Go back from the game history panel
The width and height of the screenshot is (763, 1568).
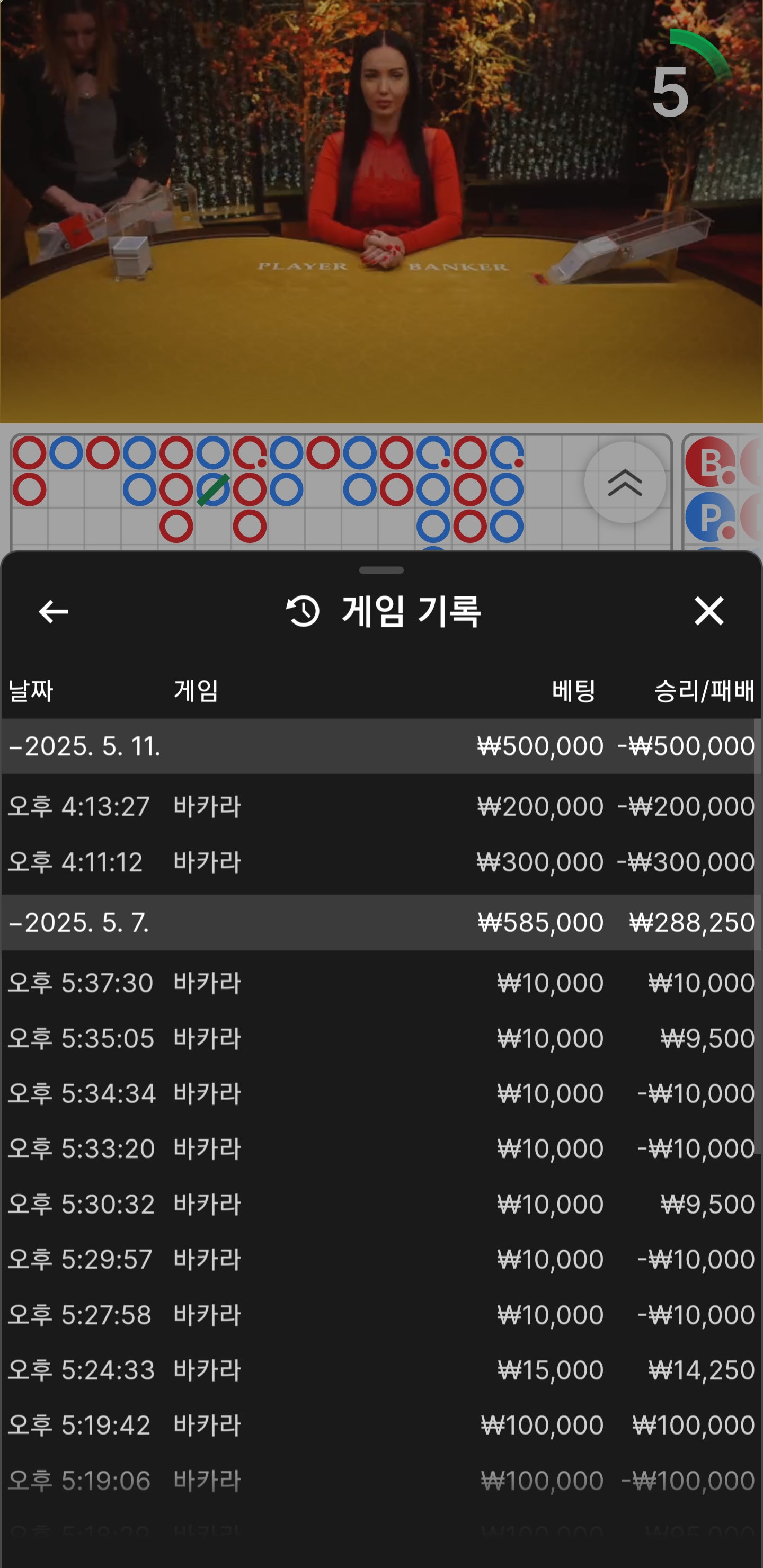pyautogui.click(x=53, y=611)
